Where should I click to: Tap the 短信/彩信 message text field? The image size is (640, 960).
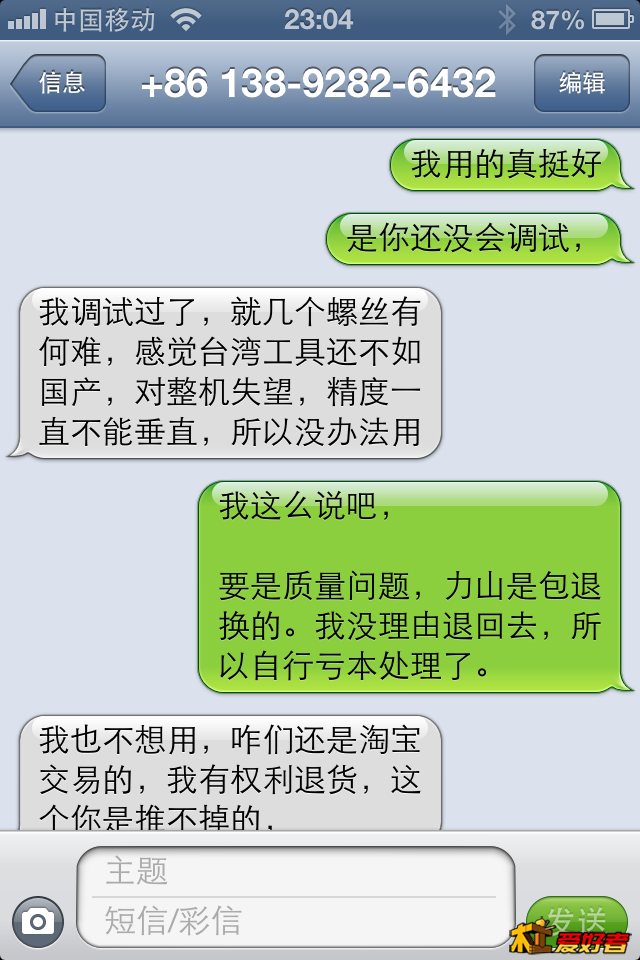tap(295, 920)
